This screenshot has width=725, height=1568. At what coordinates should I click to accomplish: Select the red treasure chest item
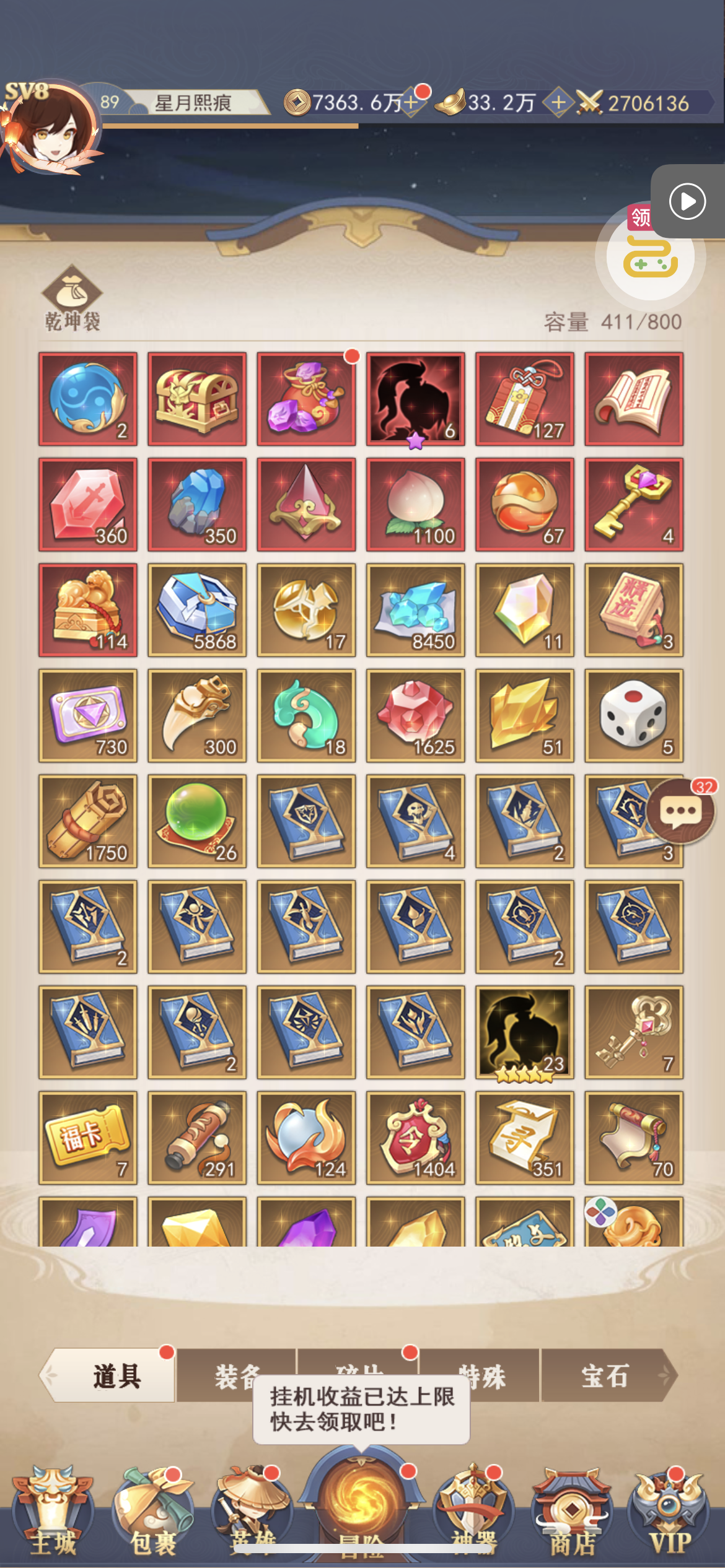(197, 399)
